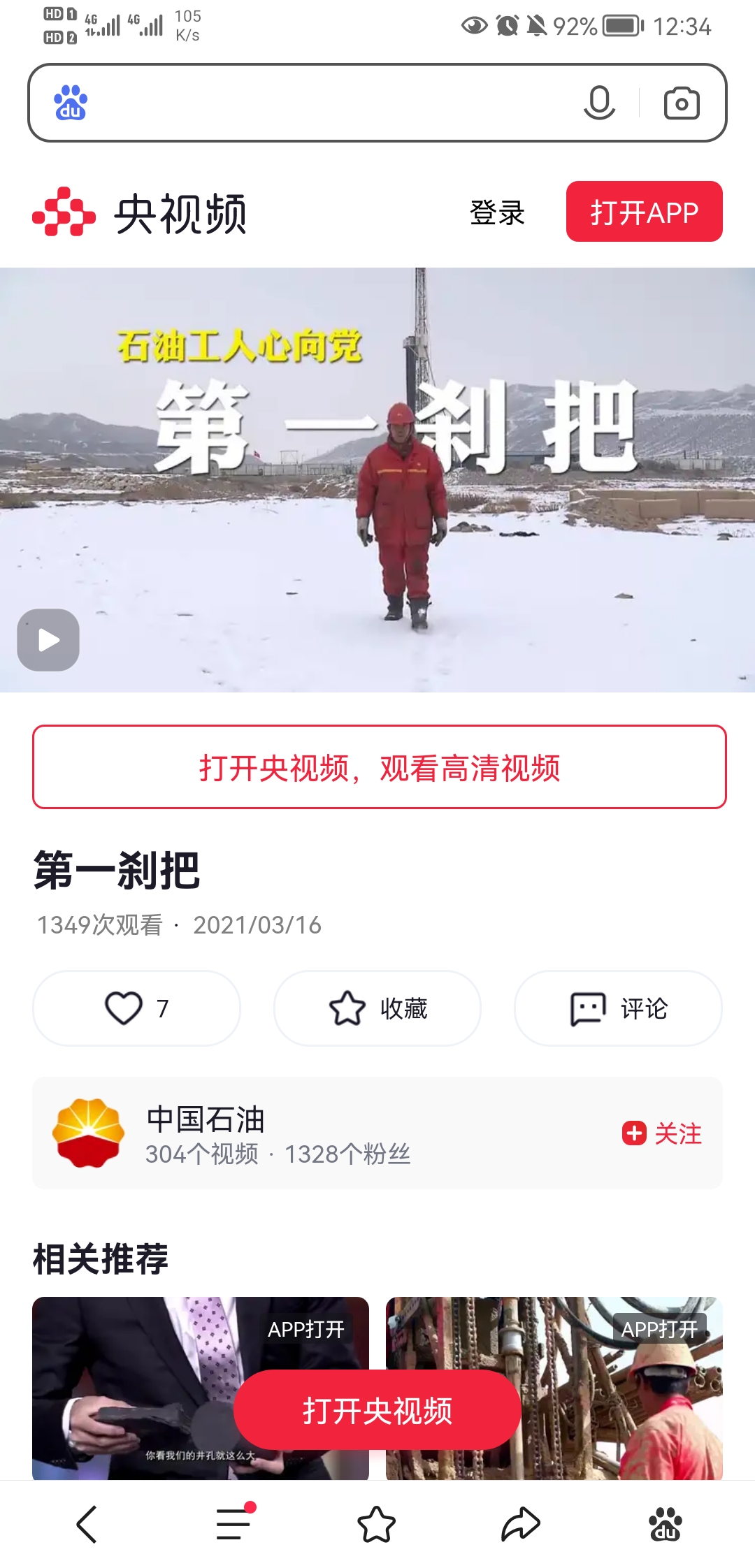Like the video with heart button
Image resolution: width=755 pixels, height=1568 pixels.
pyautogui.click(x=136, y=1008)
